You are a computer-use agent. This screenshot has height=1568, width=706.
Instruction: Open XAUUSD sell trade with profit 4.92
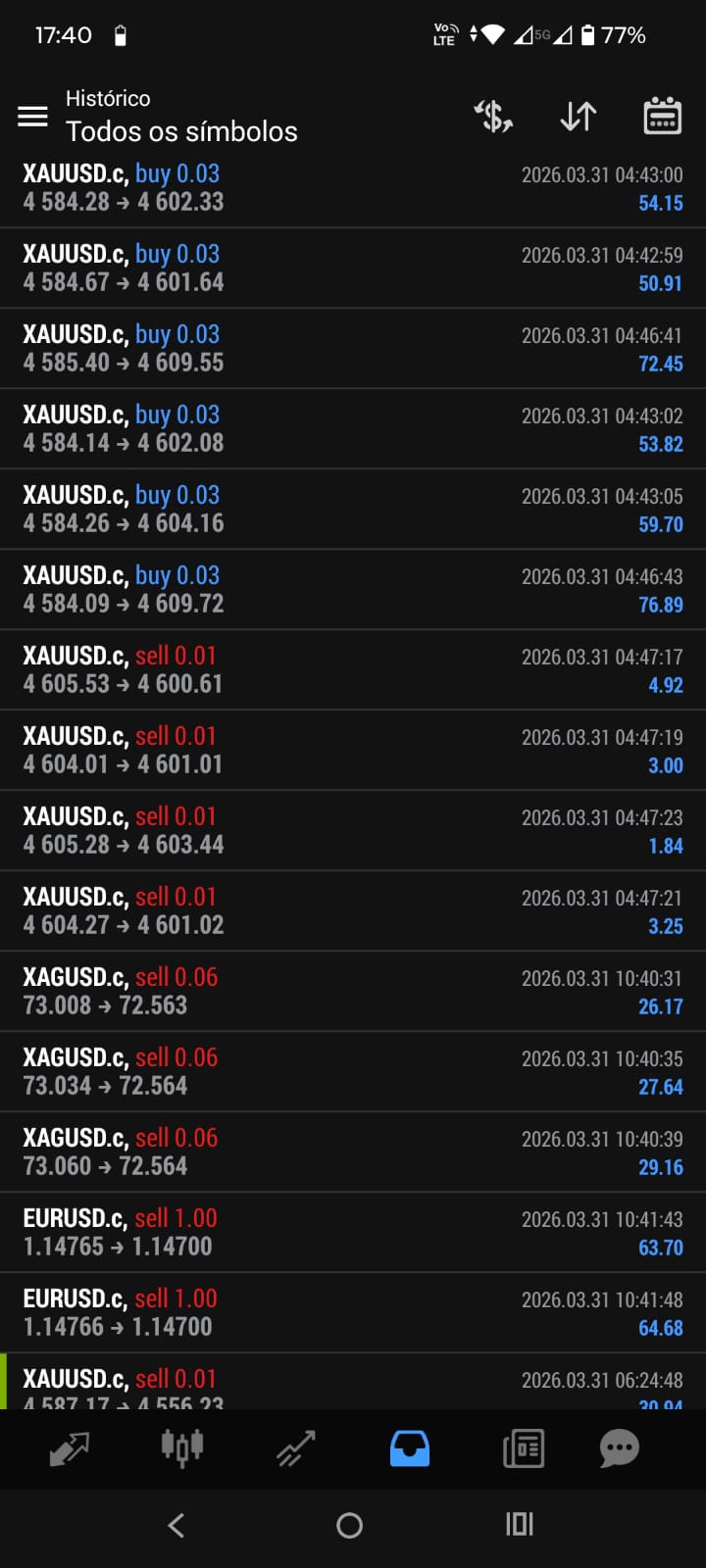[353, 670]
